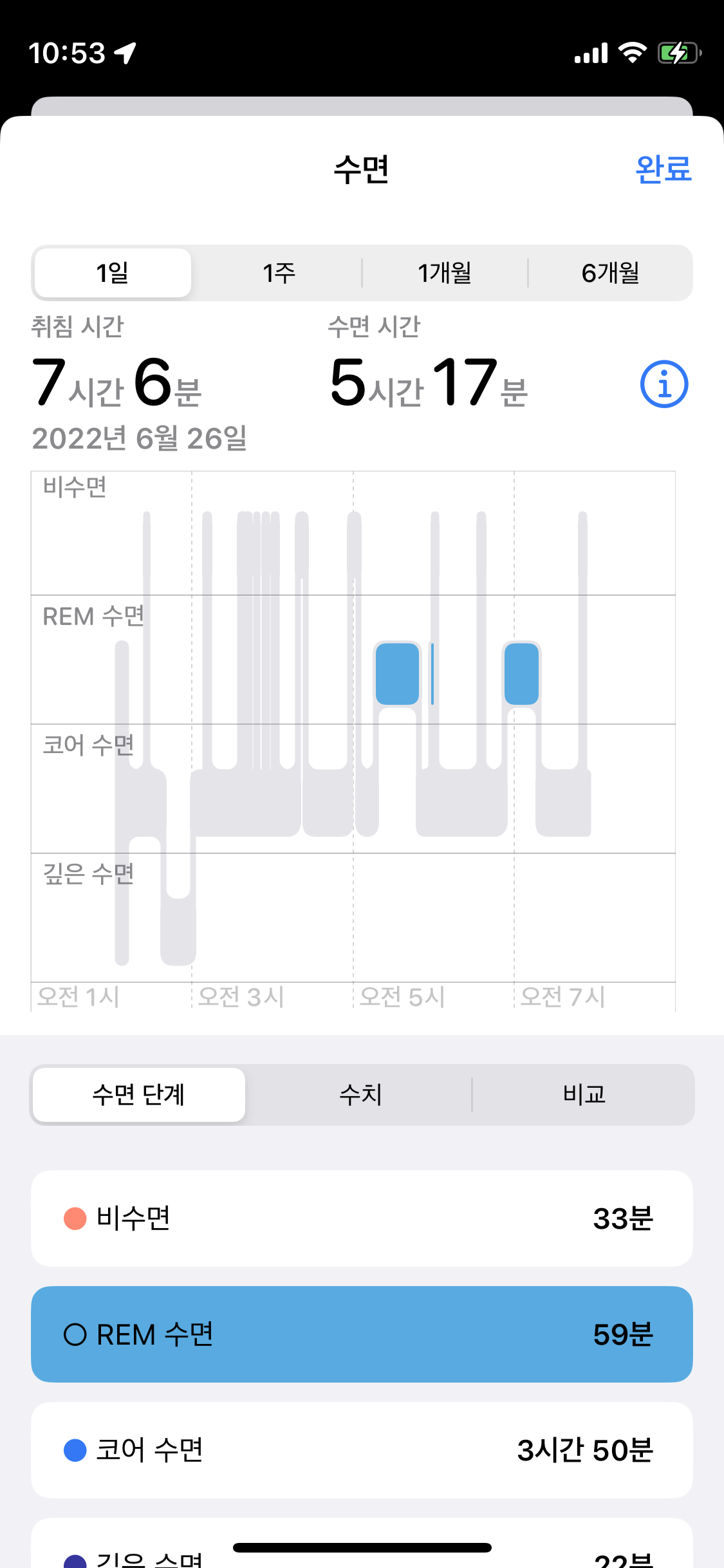Tap 완료 to close the sleep sheet
Screen dimensions: 724x1568
tap(663, 169)
